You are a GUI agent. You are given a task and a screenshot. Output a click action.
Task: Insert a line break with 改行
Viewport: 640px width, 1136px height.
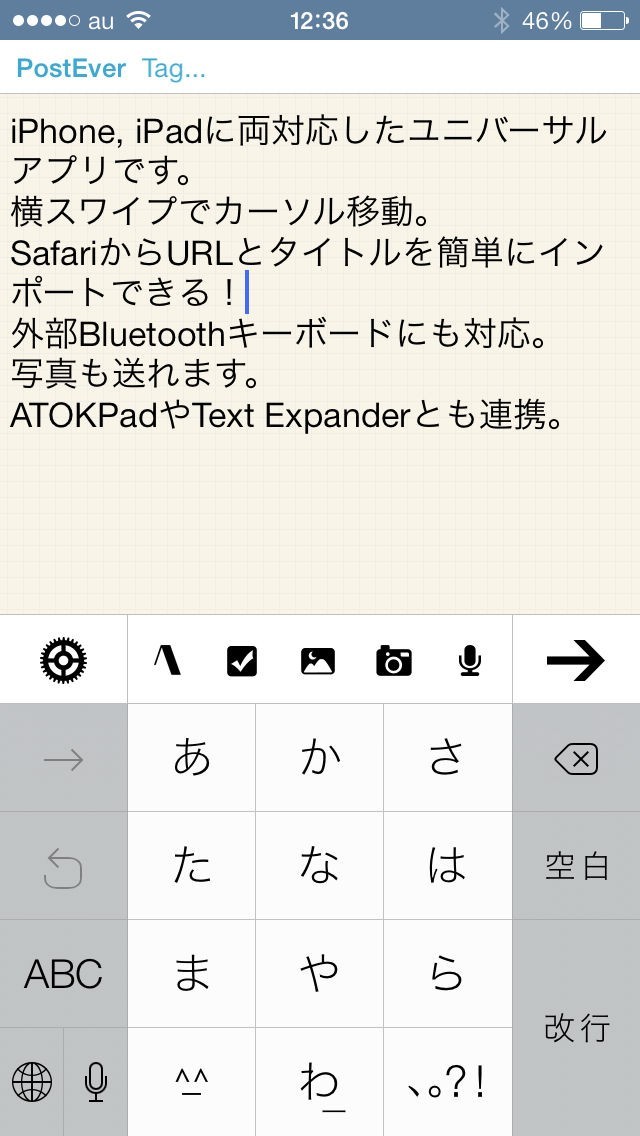point(576,1027)
